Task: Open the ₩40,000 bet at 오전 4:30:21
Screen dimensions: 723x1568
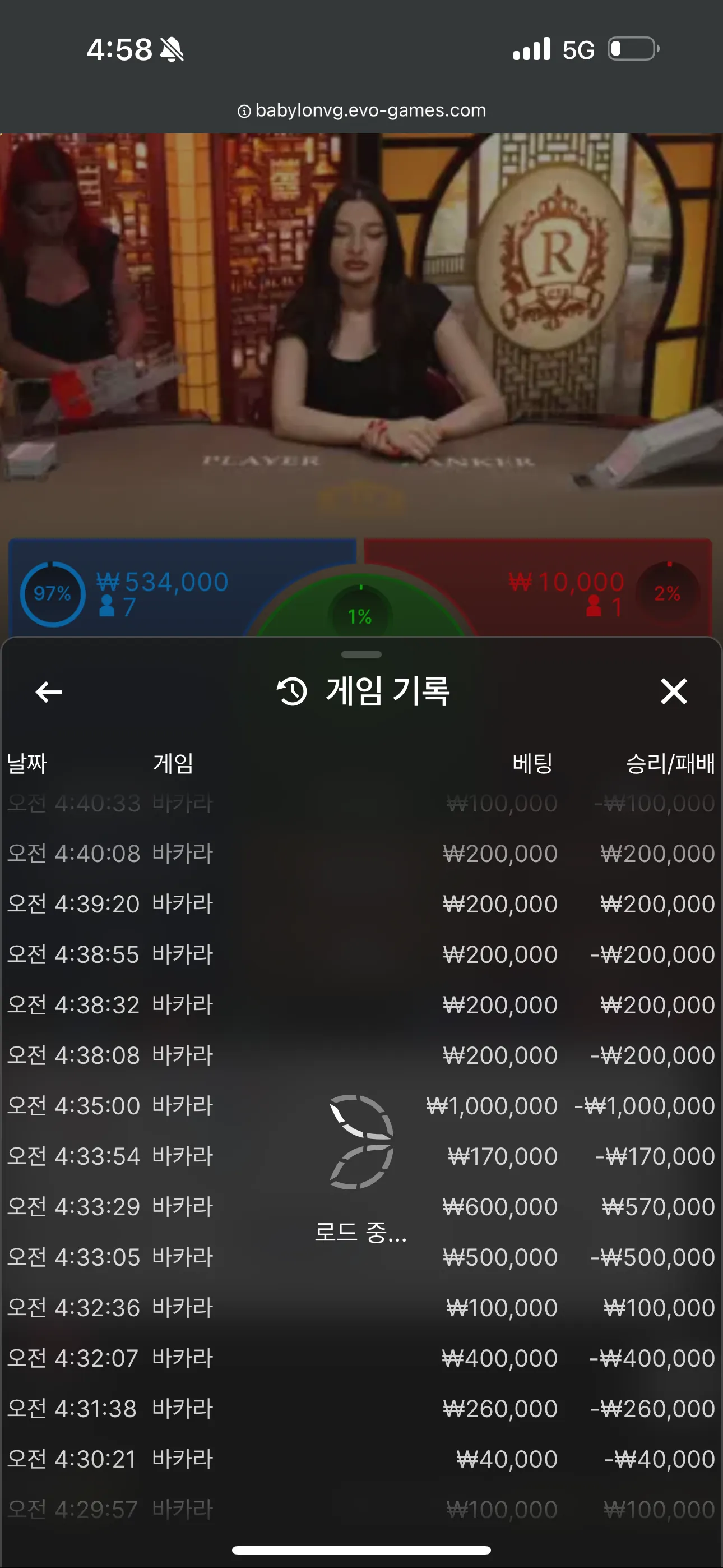Action: (x=361, y=1459)
